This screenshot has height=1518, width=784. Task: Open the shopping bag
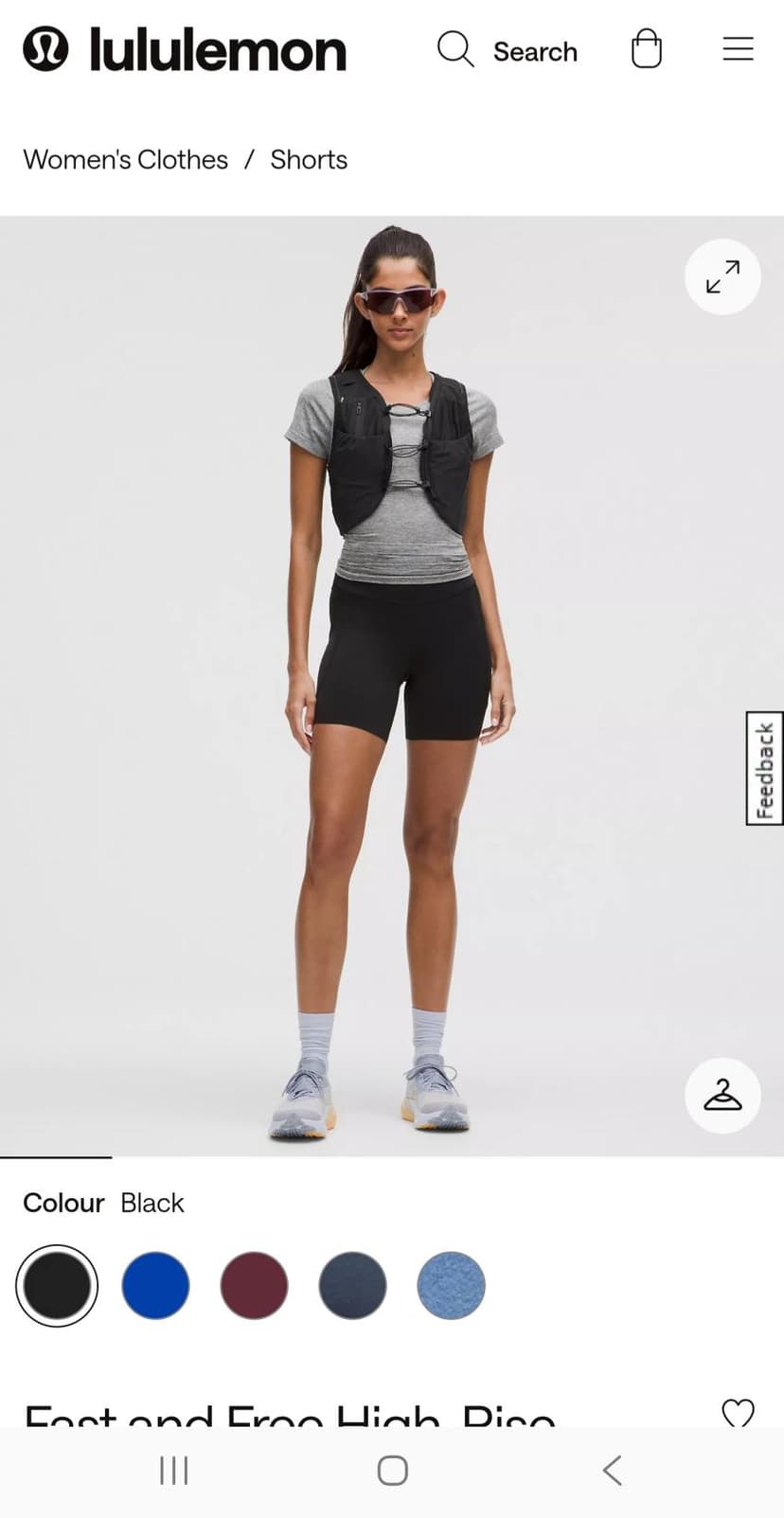(x=647, y=48)
